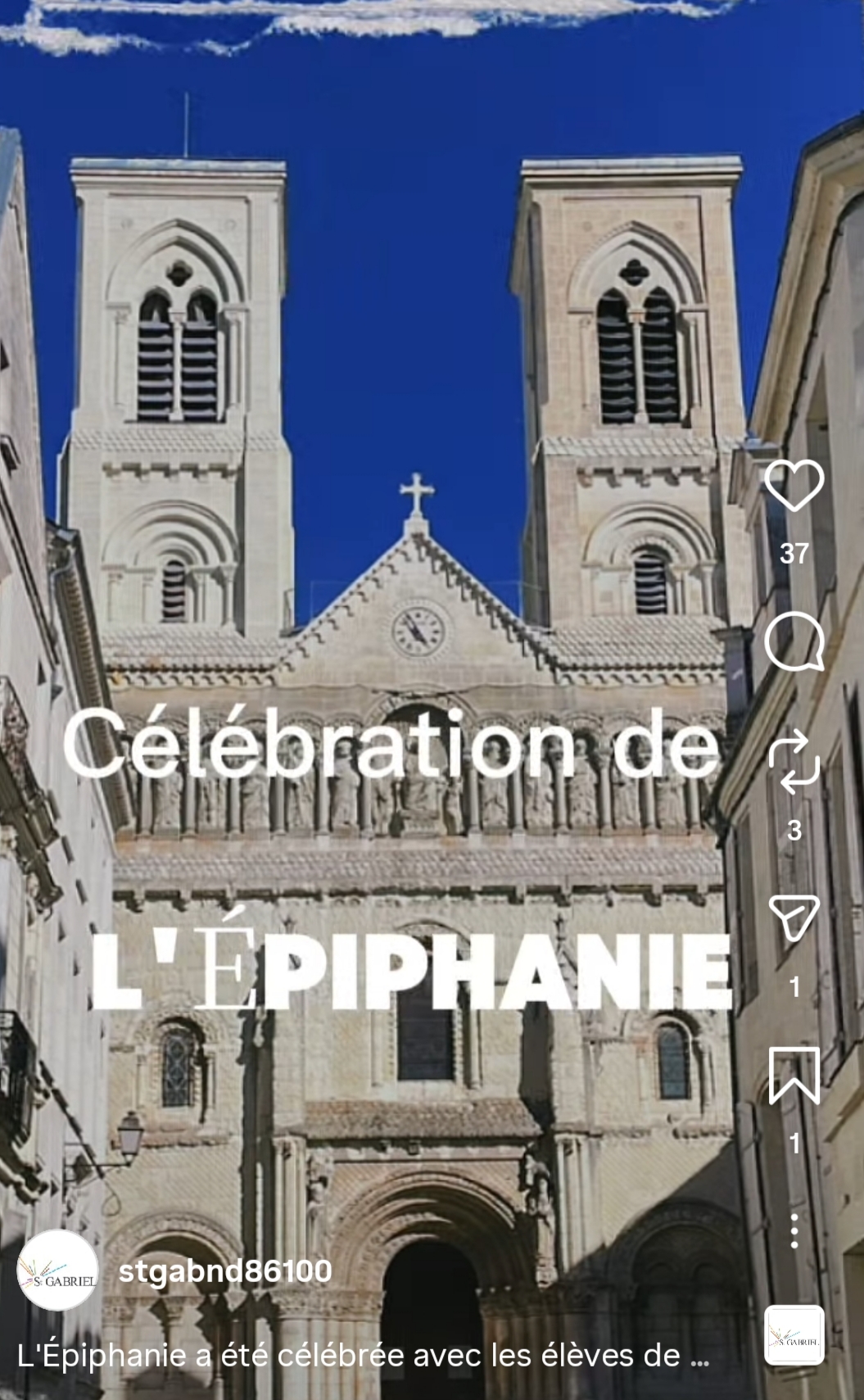Repost this reel
The image size is (864, 1400).
[794, 762]
